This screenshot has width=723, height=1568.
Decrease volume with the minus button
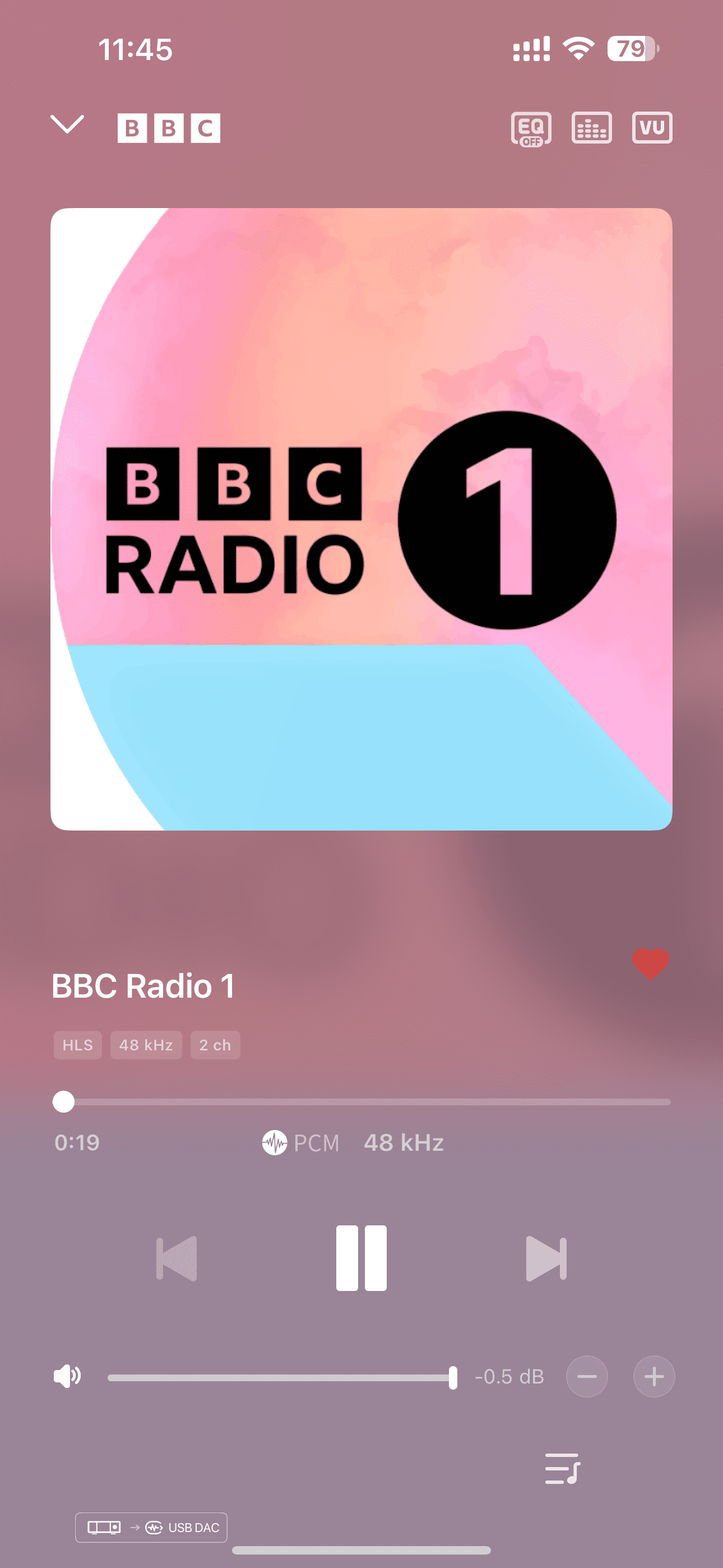tap(587, 1376)
